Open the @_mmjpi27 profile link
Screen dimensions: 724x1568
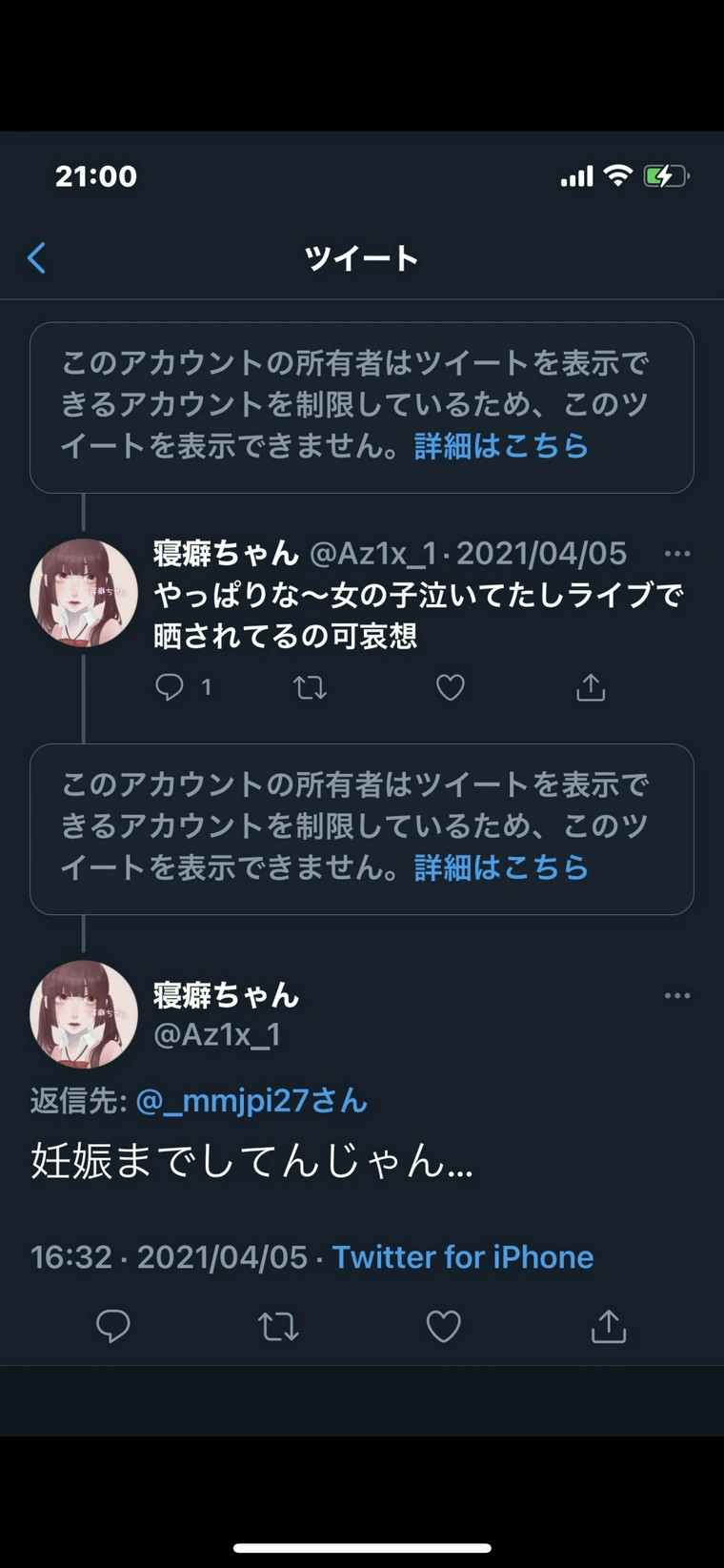coord(251,1101)
